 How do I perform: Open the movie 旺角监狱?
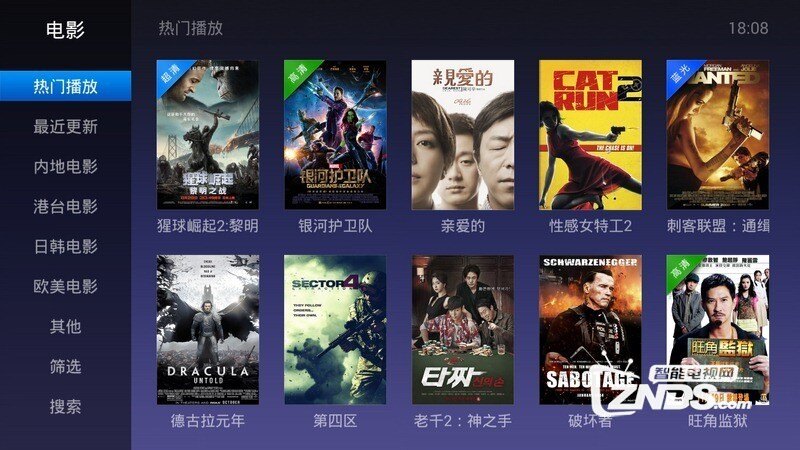[718, 330]
